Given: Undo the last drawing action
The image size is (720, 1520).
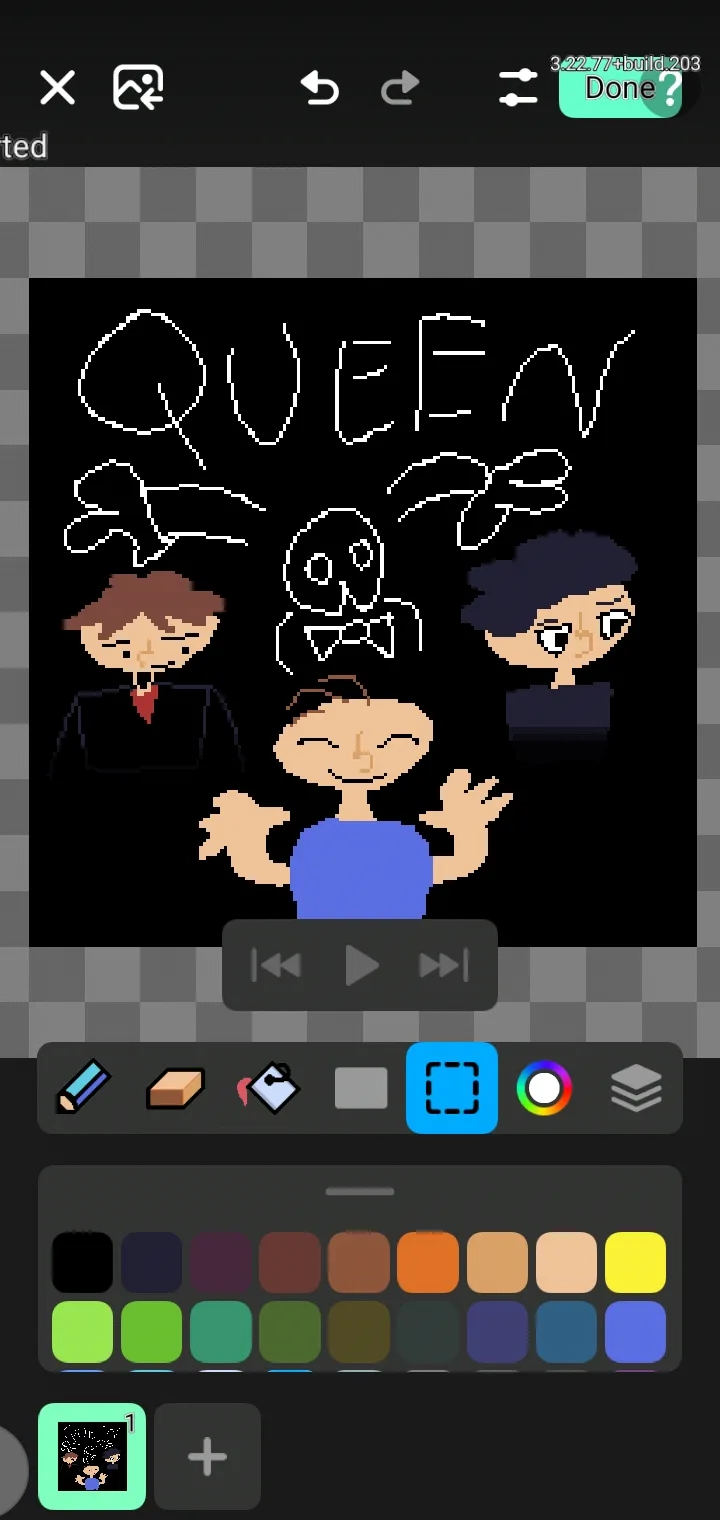Looking at the screenshot, I should (x=320, y=88).
